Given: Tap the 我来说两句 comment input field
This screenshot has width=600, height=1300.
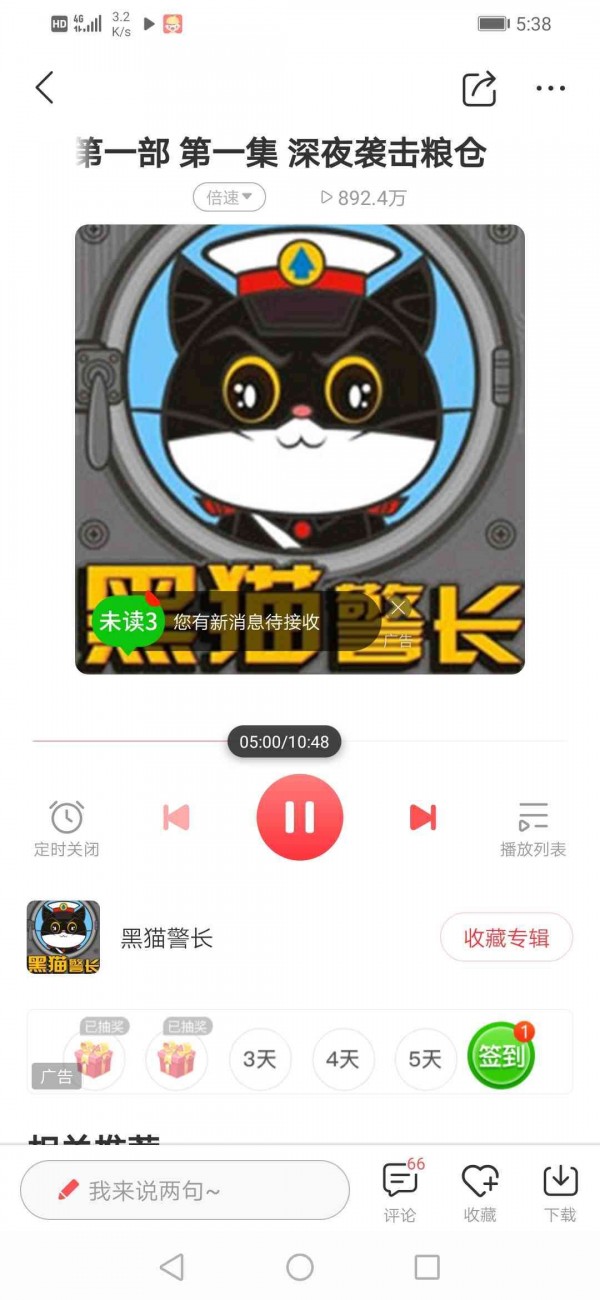Looking at the screenshot, I should pyautogui.click(x=185, y=1190).
